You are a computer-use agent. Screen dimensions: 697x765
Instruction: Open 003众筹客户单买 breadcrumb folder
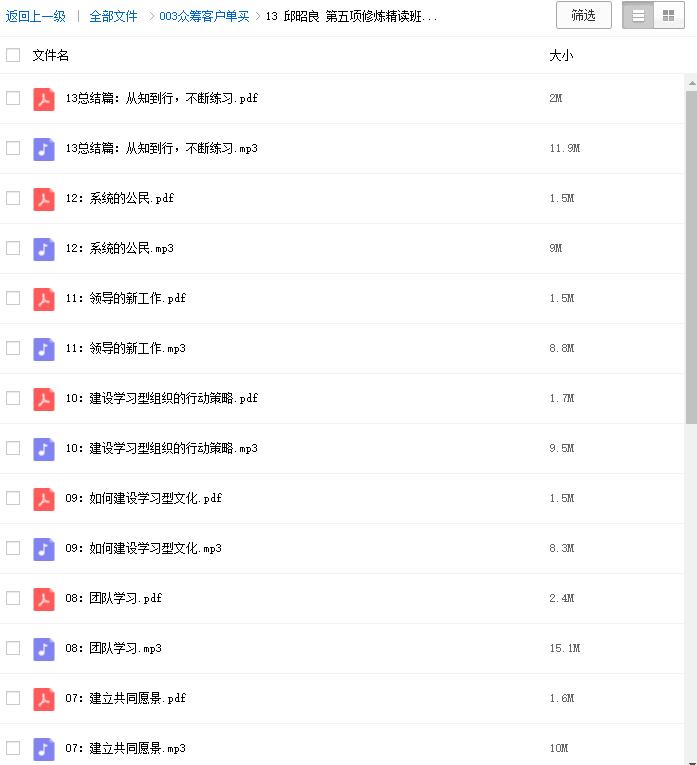click(x=204, y=16)
